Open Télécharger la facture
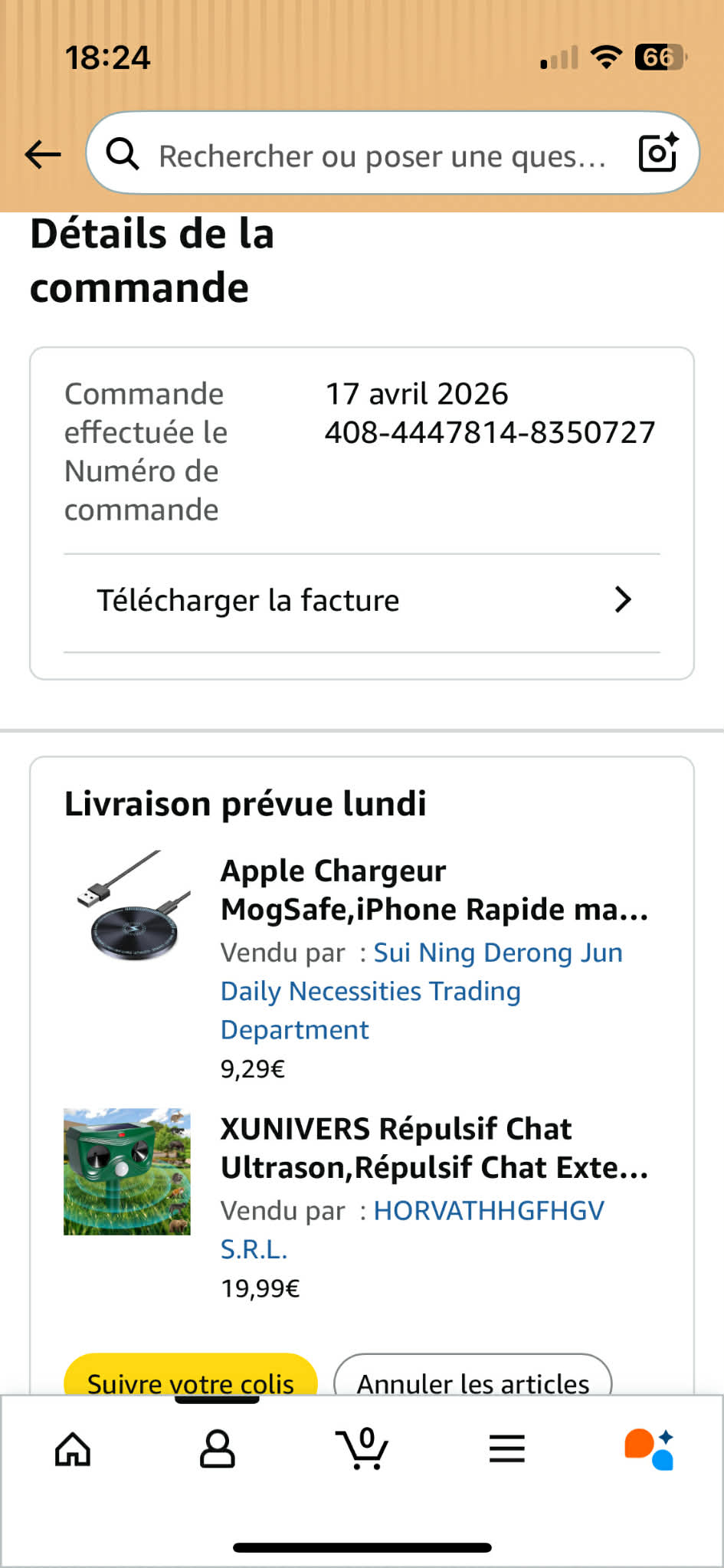Screen dimensions: 724x1568 (362, 601)
